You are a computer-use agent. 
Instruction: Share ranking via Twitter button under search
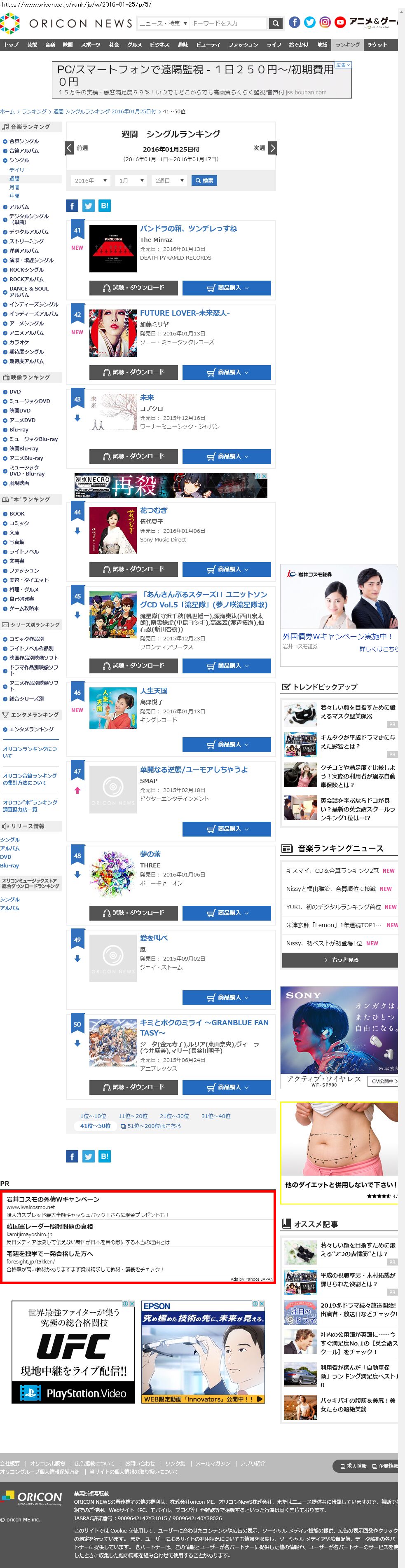coord(88,206)
